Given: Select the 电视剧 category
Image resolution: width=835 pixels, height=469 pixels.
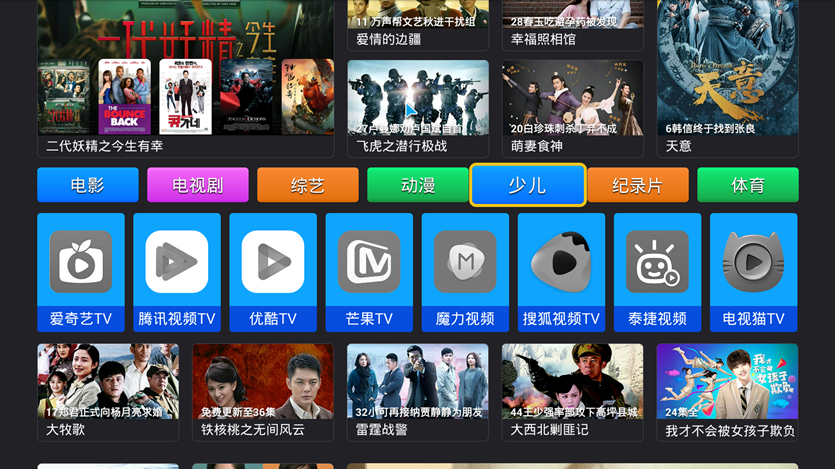Looking at the screenshot, I should (x=197, y=185).
